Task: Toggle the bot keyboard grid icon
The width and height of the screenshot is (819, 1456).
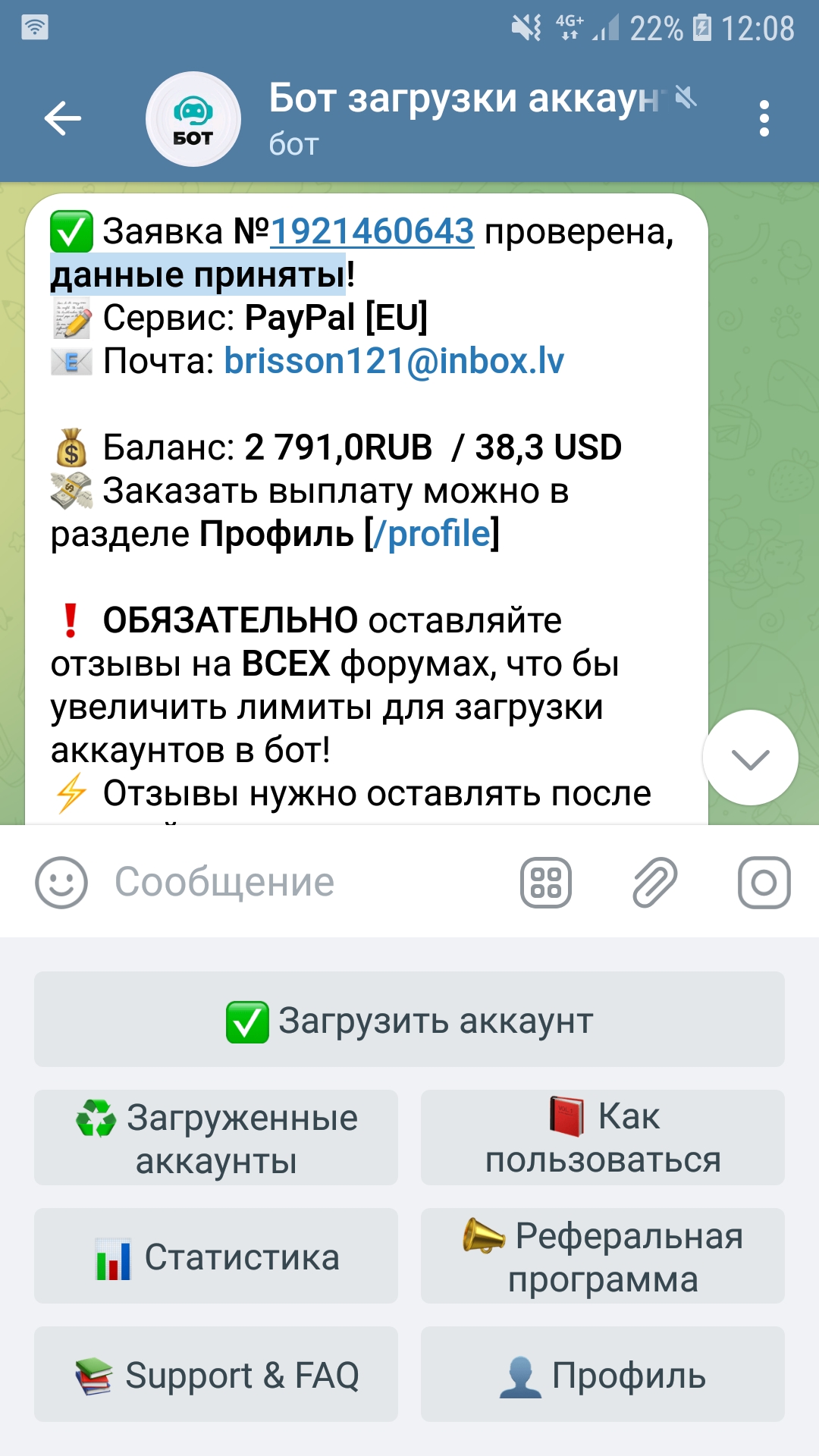Action: pyautogui.click(x=546, y=883)
